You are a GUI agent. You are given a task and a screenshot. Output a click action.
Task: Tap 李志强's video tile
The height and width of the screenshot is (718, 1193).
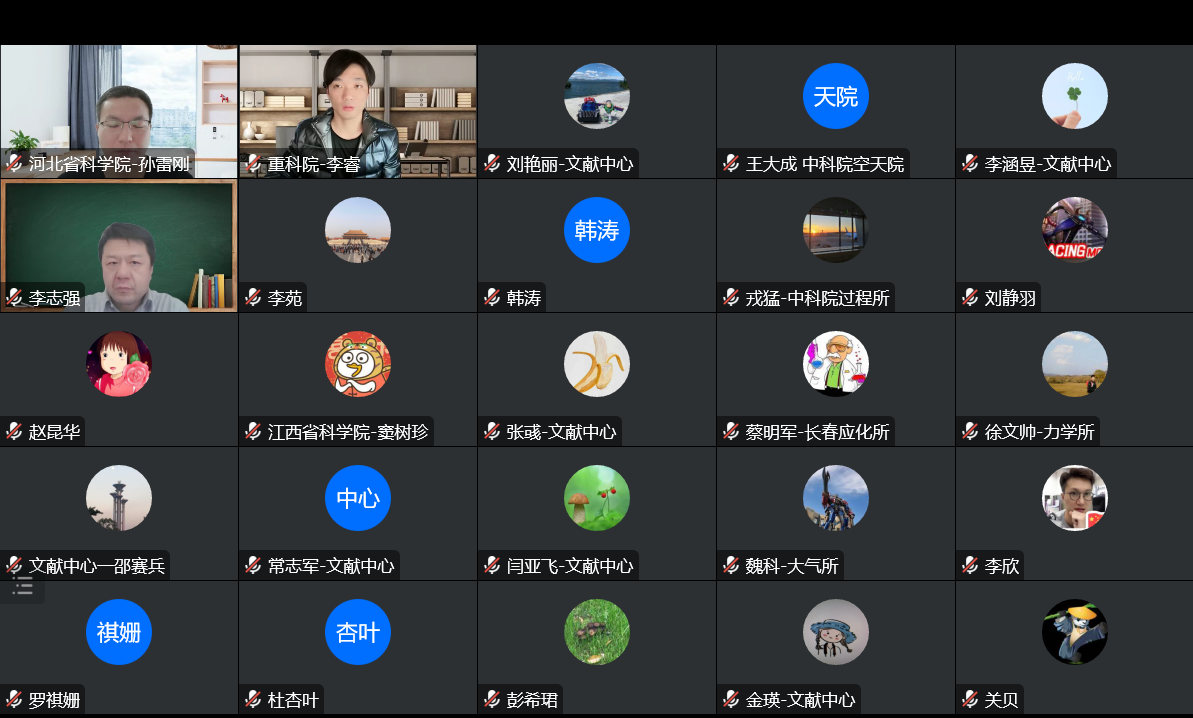(119, 245)
